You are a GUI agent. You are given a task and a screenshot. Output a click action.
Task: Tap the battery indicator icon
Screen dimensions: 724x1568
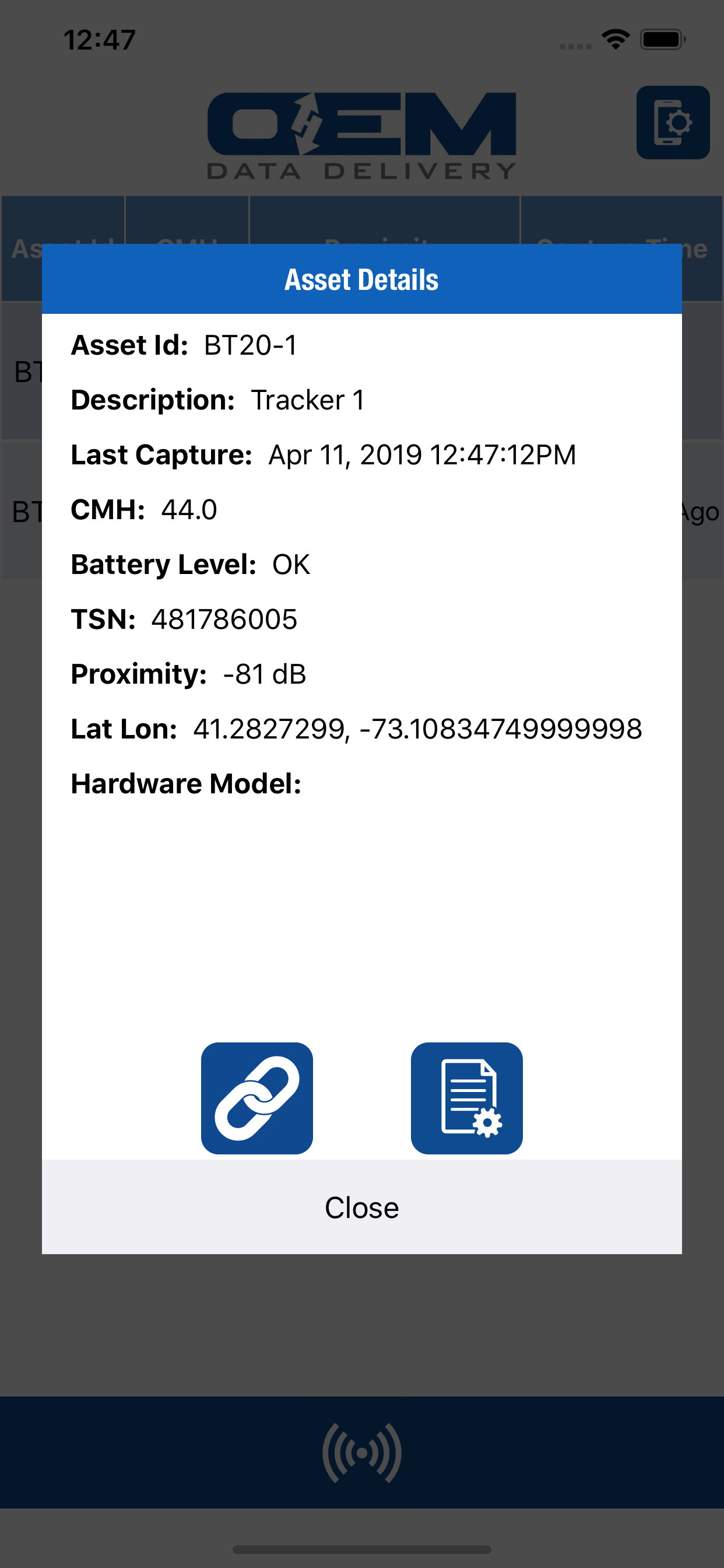pos(662,39)
